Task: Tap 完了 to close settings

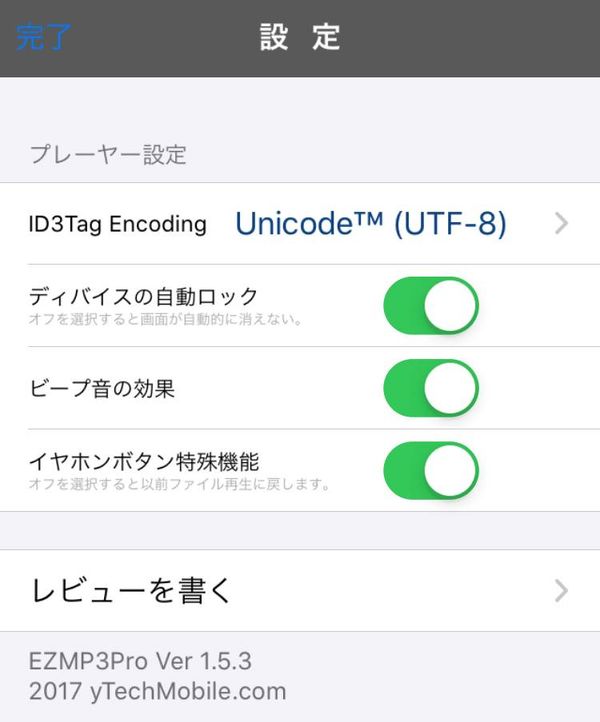Action: pos(43,36)
